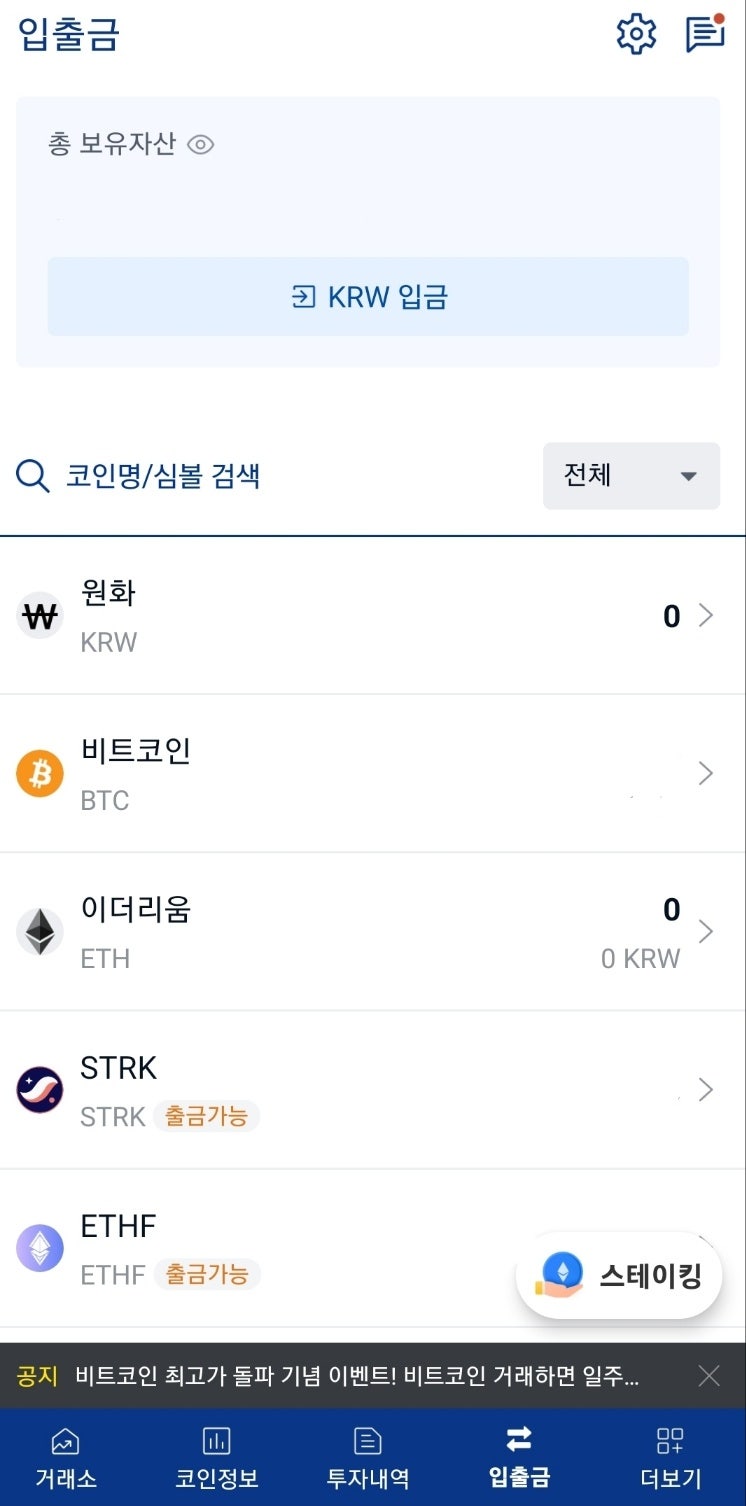Expand the 이더리움 row via its chevron
The height and width of the screenshot is (1506, 746).
pos(705,931)
